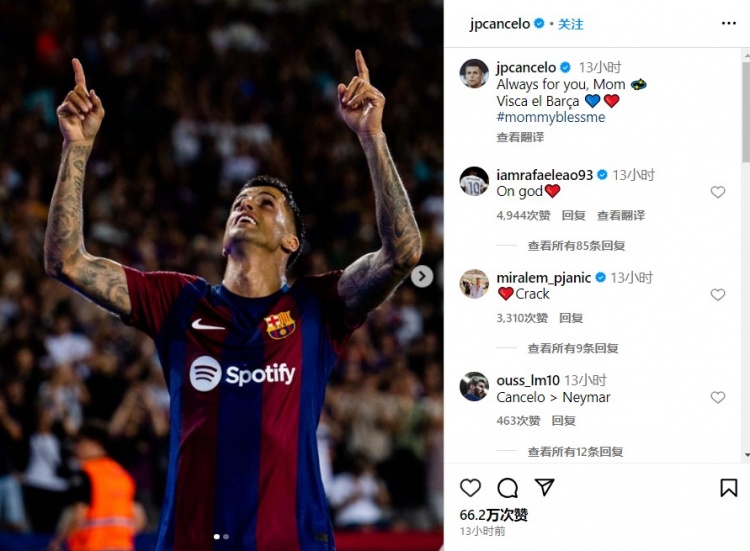
Task: Open the comment bubble icon
Action: (508, 488)
